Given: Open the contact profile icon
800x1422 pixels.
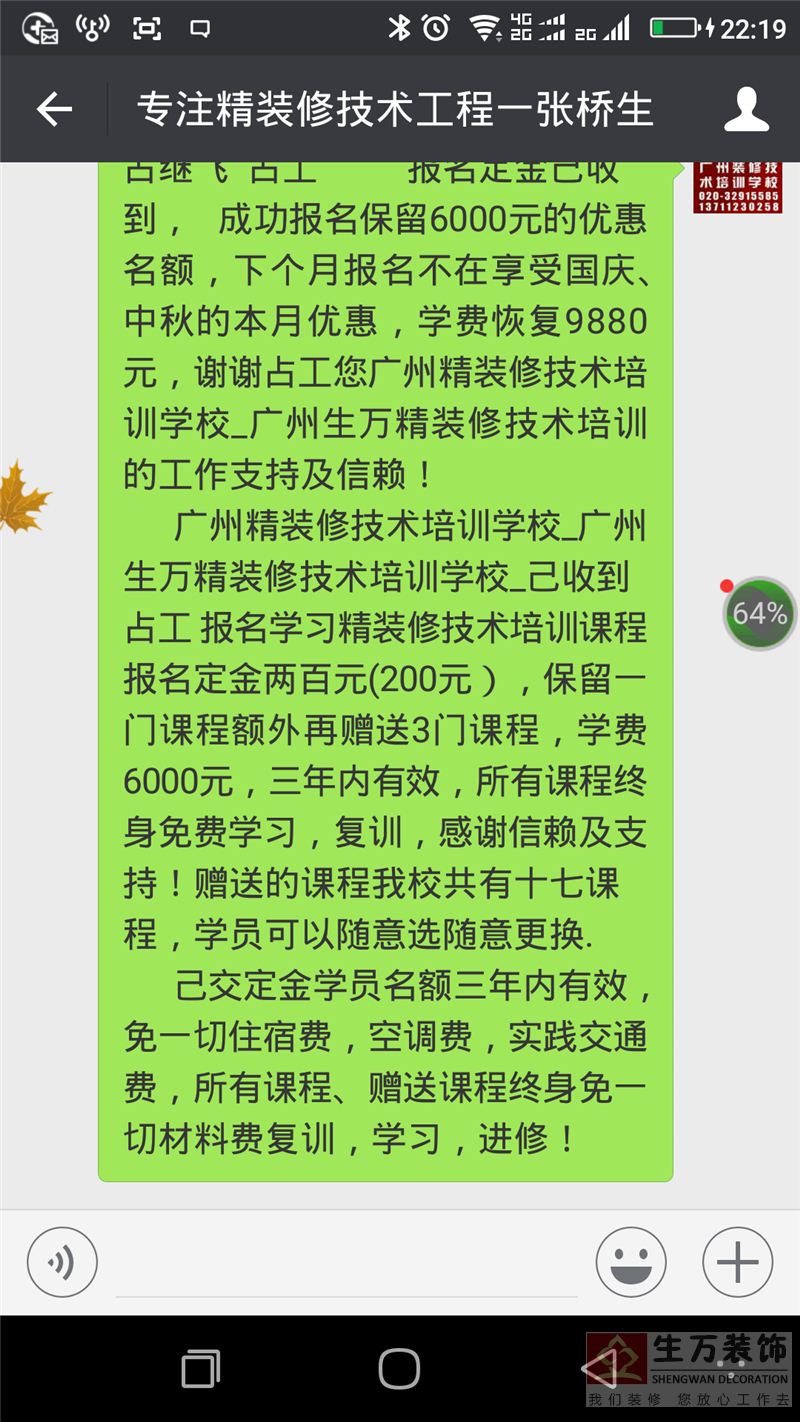Looking at the screenshot, I should coord(746,109).
